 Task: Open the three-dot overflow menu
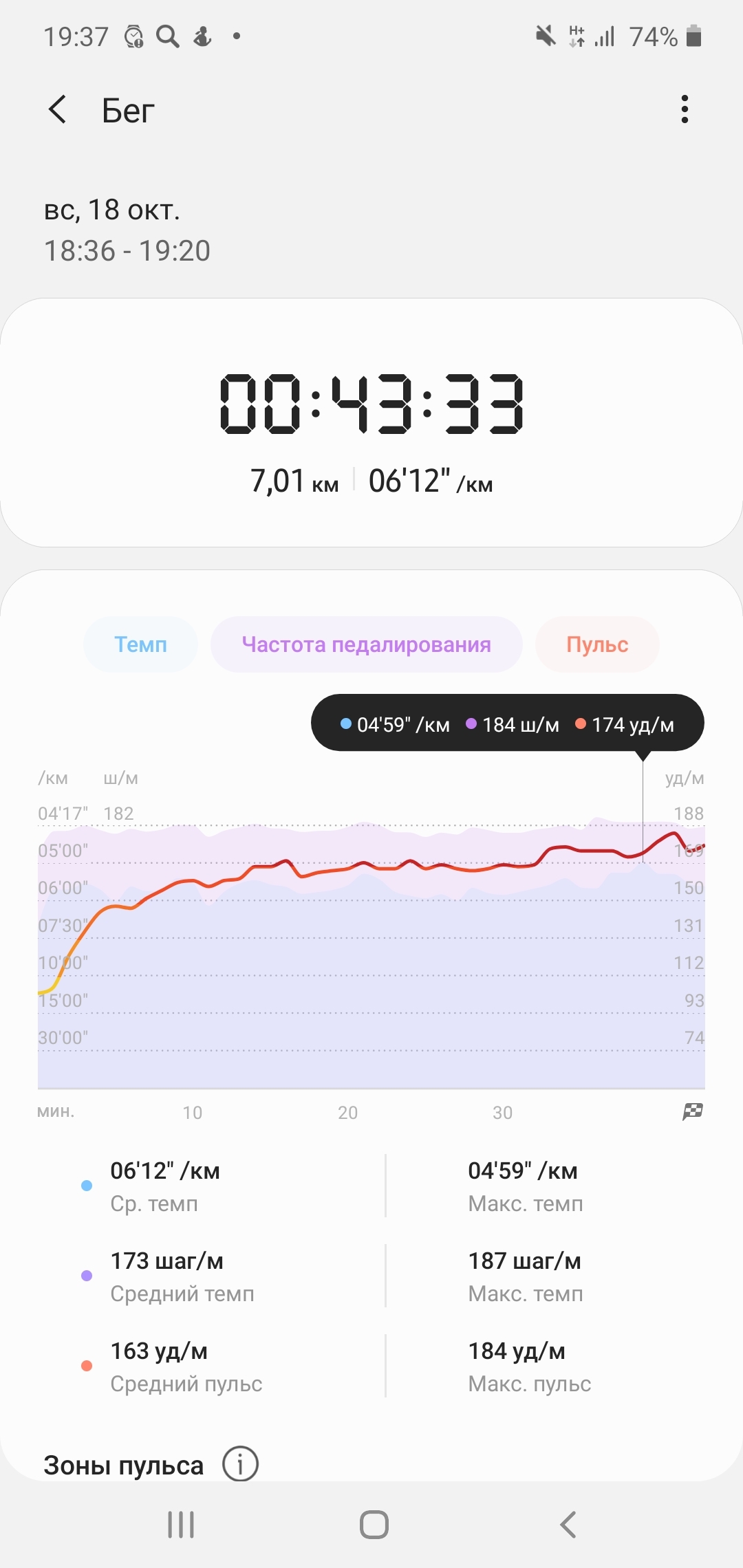click(684, 109)
